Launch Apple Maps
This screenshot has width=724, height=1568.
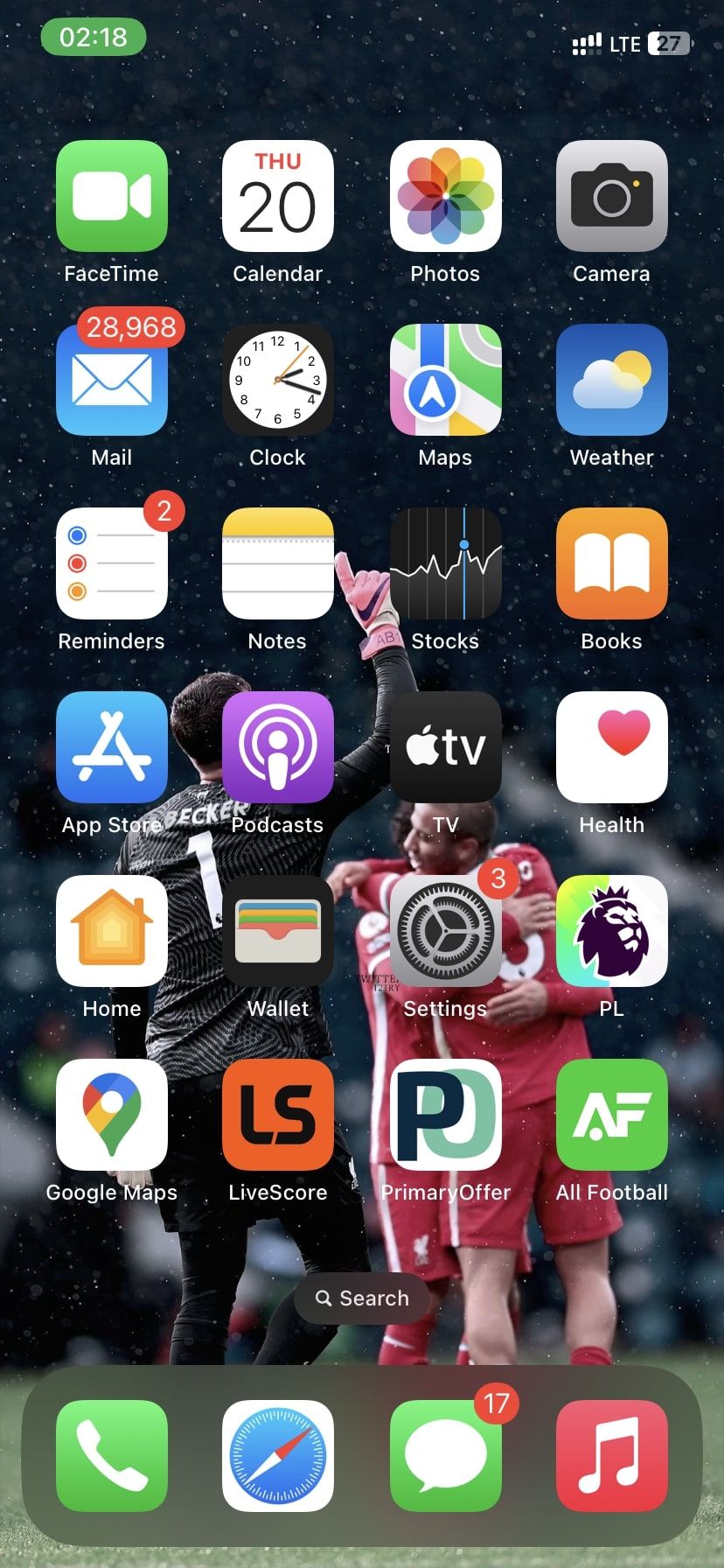445,380
